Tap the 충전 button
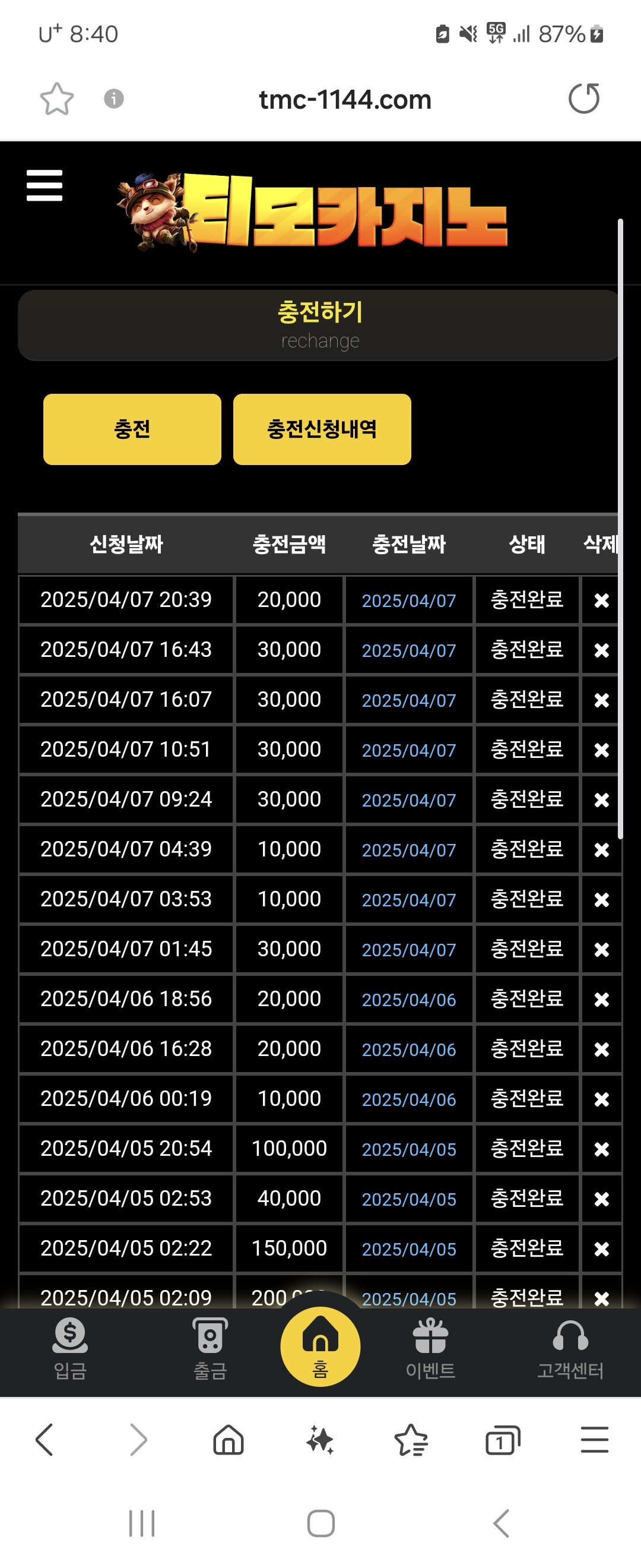The image size is (641, 1568). (132, 429)
